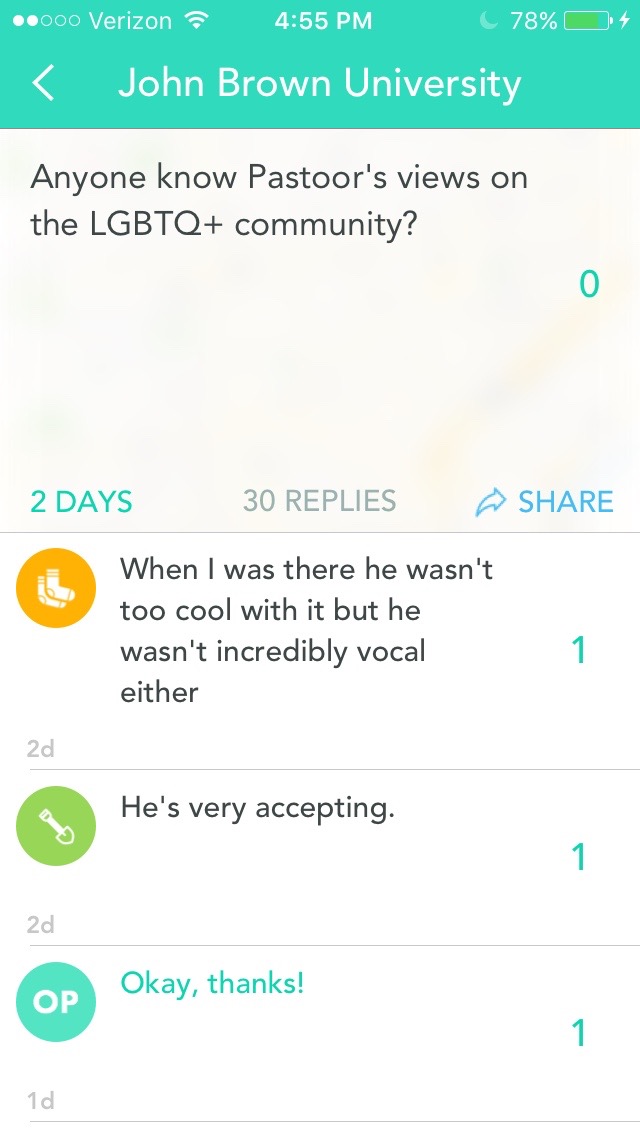Share this yak about Pastoor's views
Image resolution: width=640 pixels, height=1136 pixels.
pyautogui.click(x=544, y=501)
